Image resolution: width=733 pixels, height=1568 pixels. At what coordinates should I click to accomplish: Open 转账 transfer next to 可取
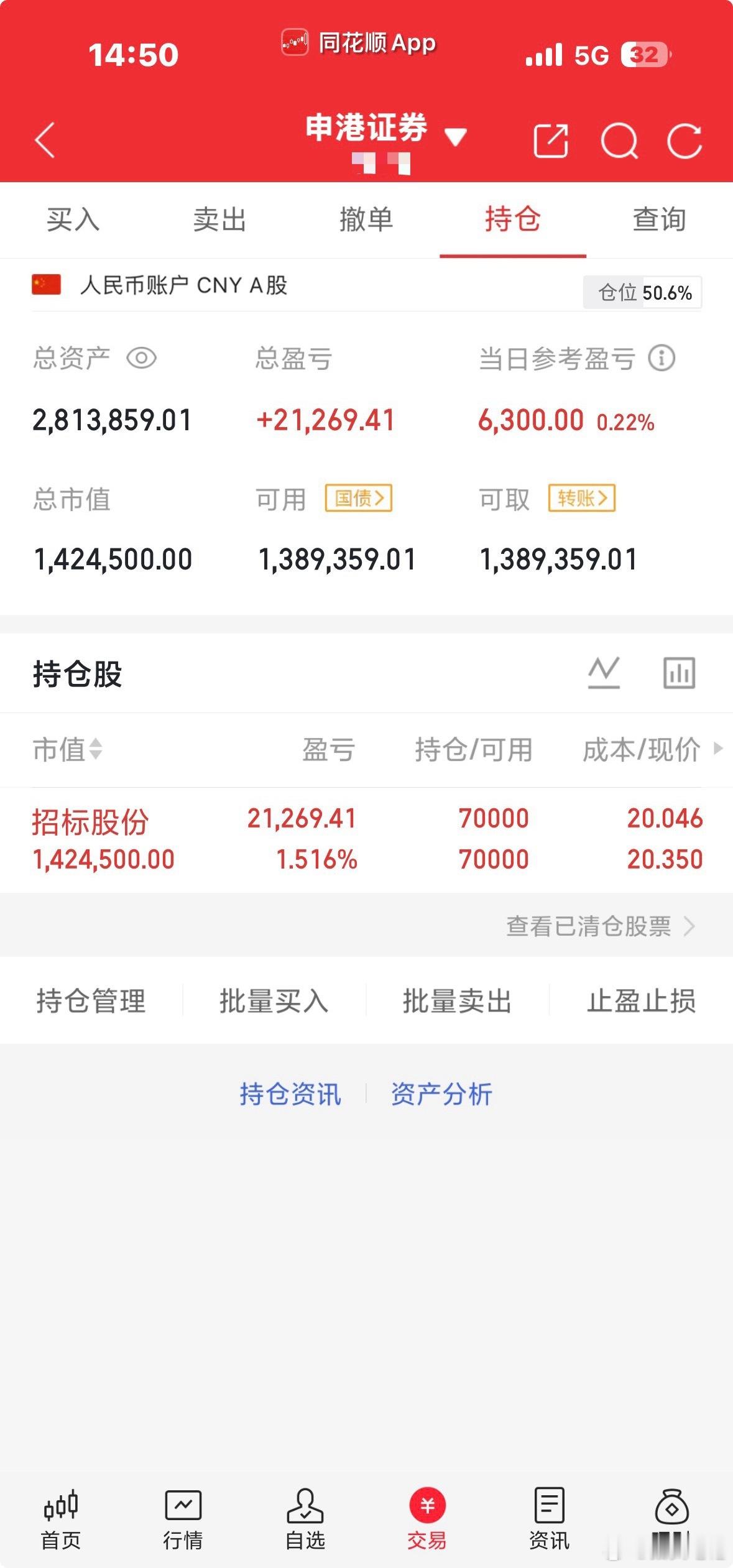pos(581,497)
